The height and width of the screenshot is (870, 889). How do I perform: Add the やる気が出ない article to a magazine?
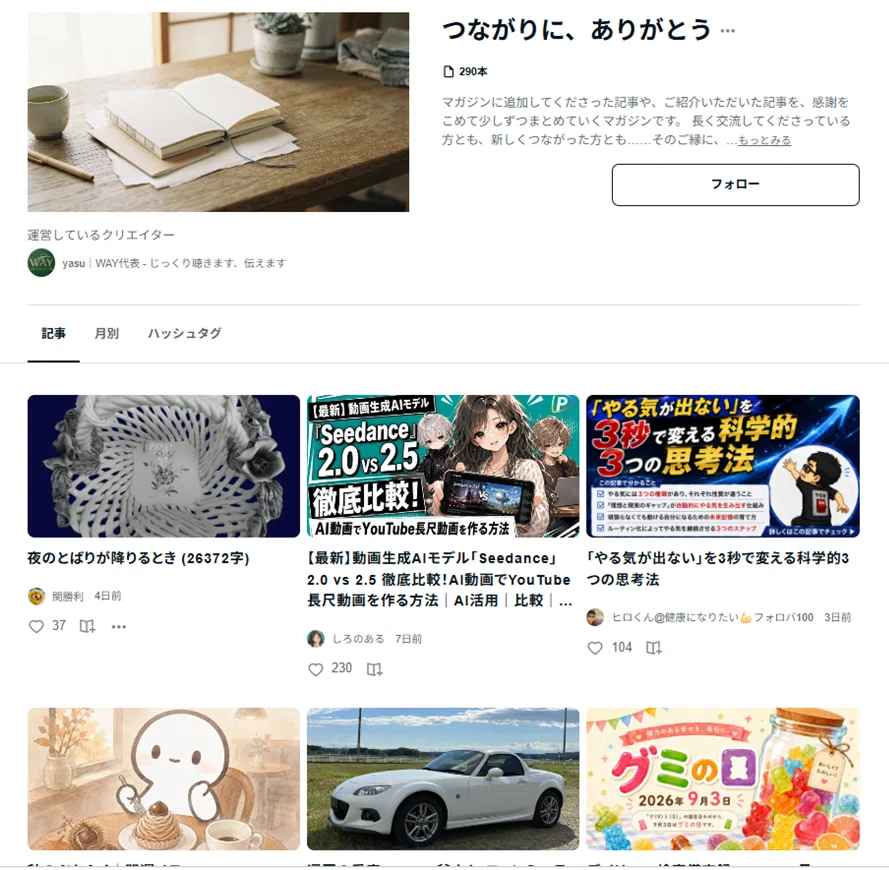coord(654,648)
